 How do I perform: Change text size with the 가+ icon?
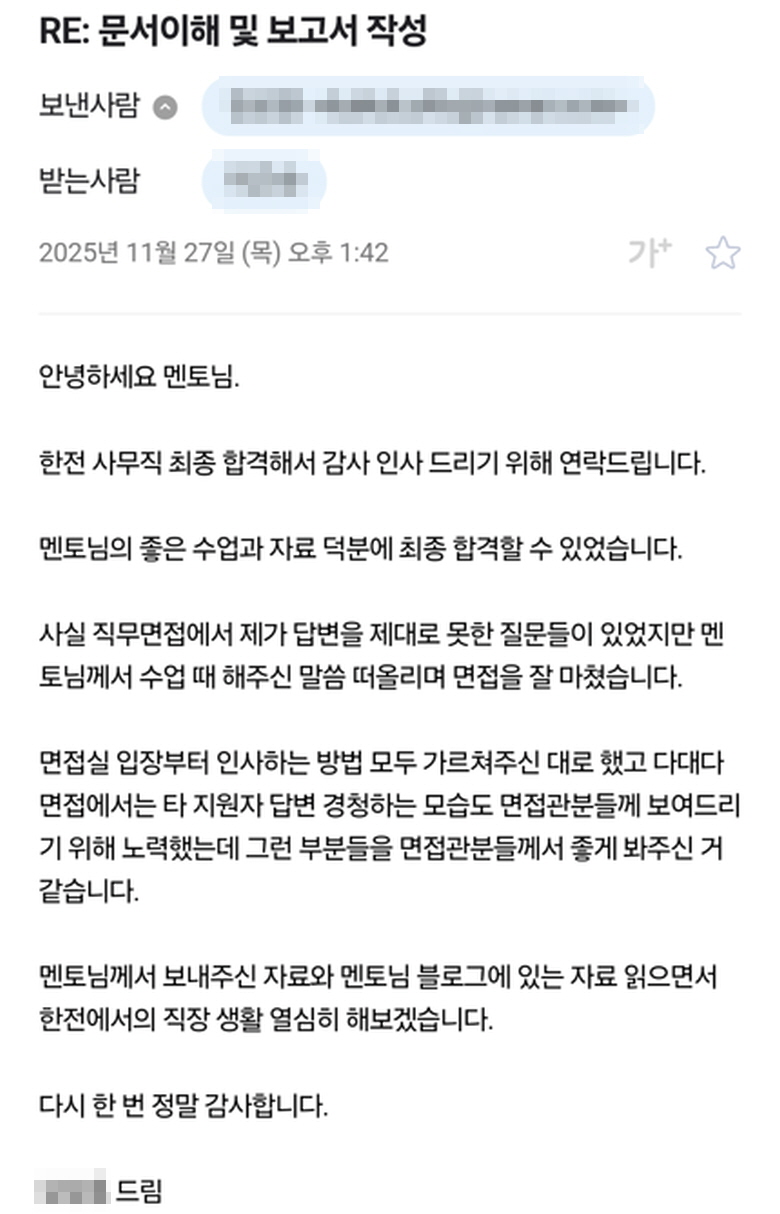point(648,252)
